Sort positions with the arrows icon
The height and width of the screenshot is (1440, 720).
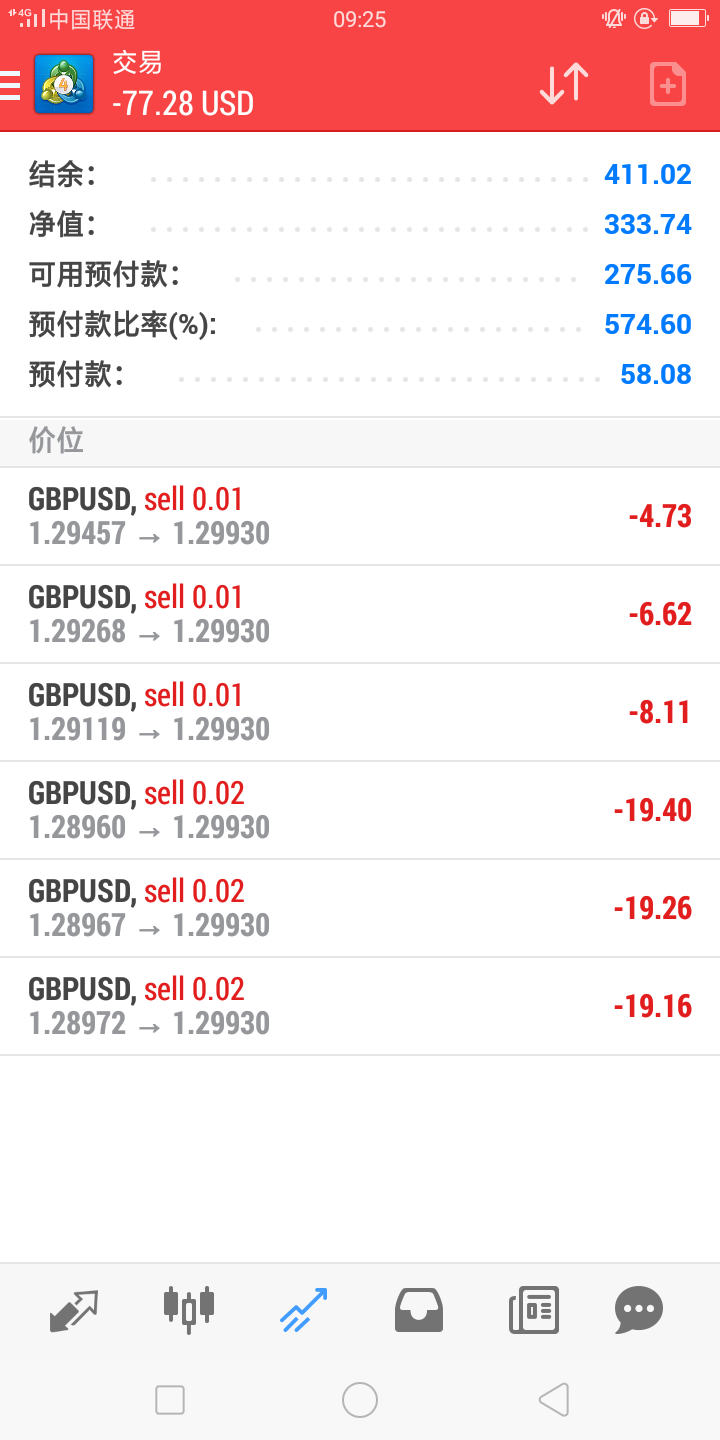coord(564,85)
